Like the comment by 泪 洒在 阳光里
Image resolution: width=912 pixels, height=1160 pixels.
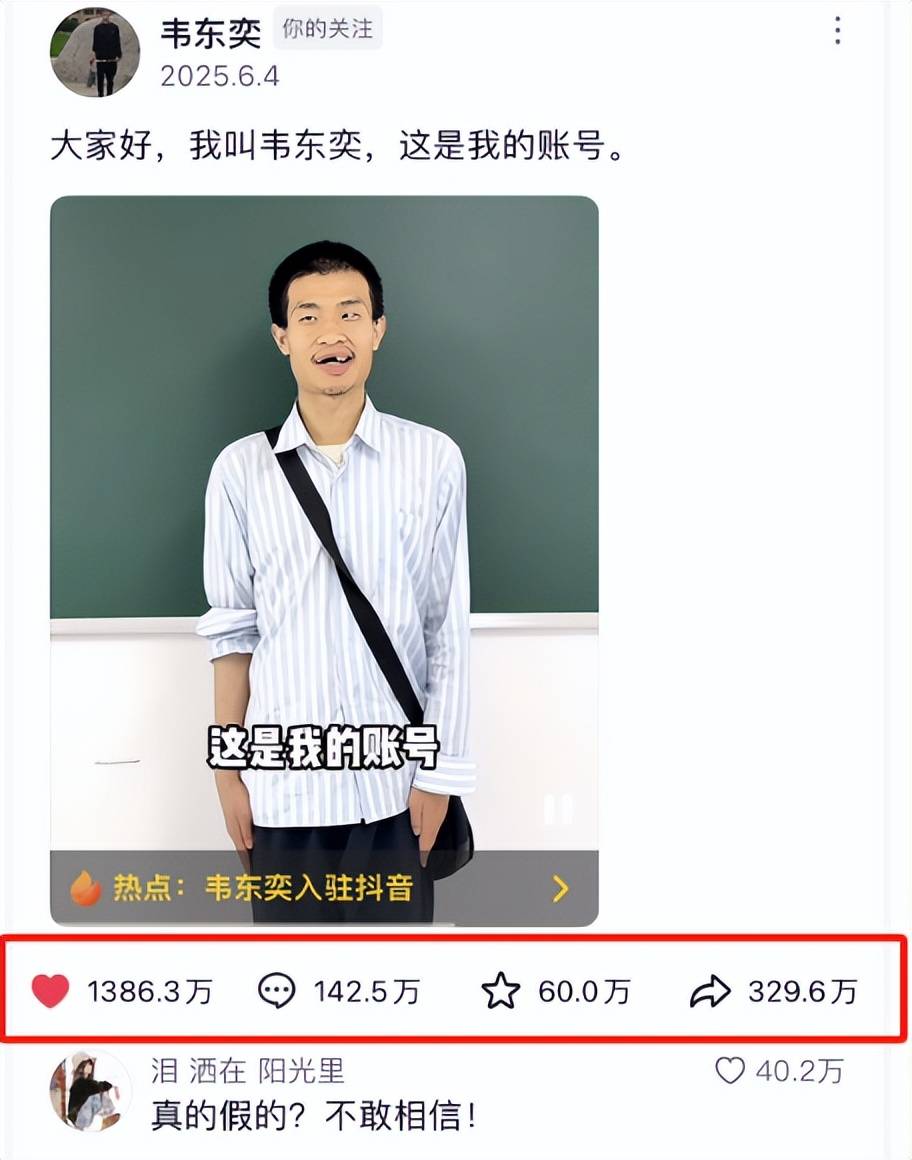(x=730, y=1071)
